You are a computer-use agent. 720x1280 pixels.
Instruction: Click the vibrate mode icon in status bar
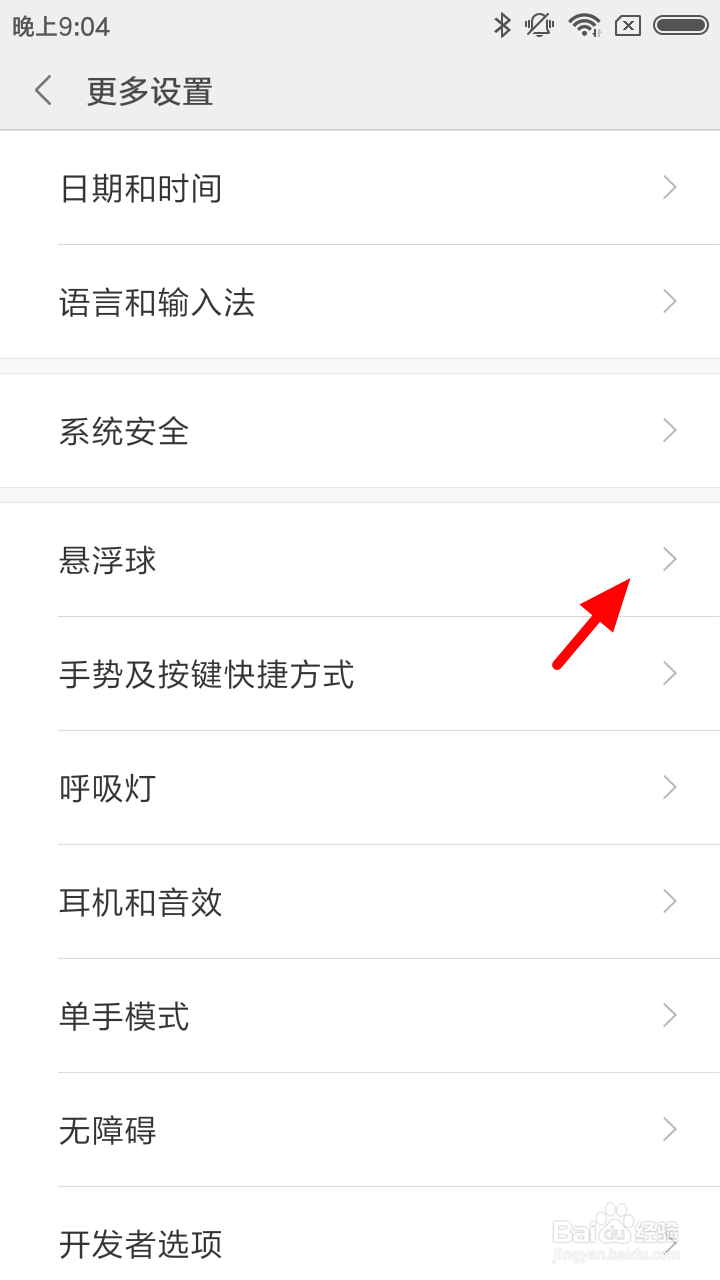[x=539, y=25]
